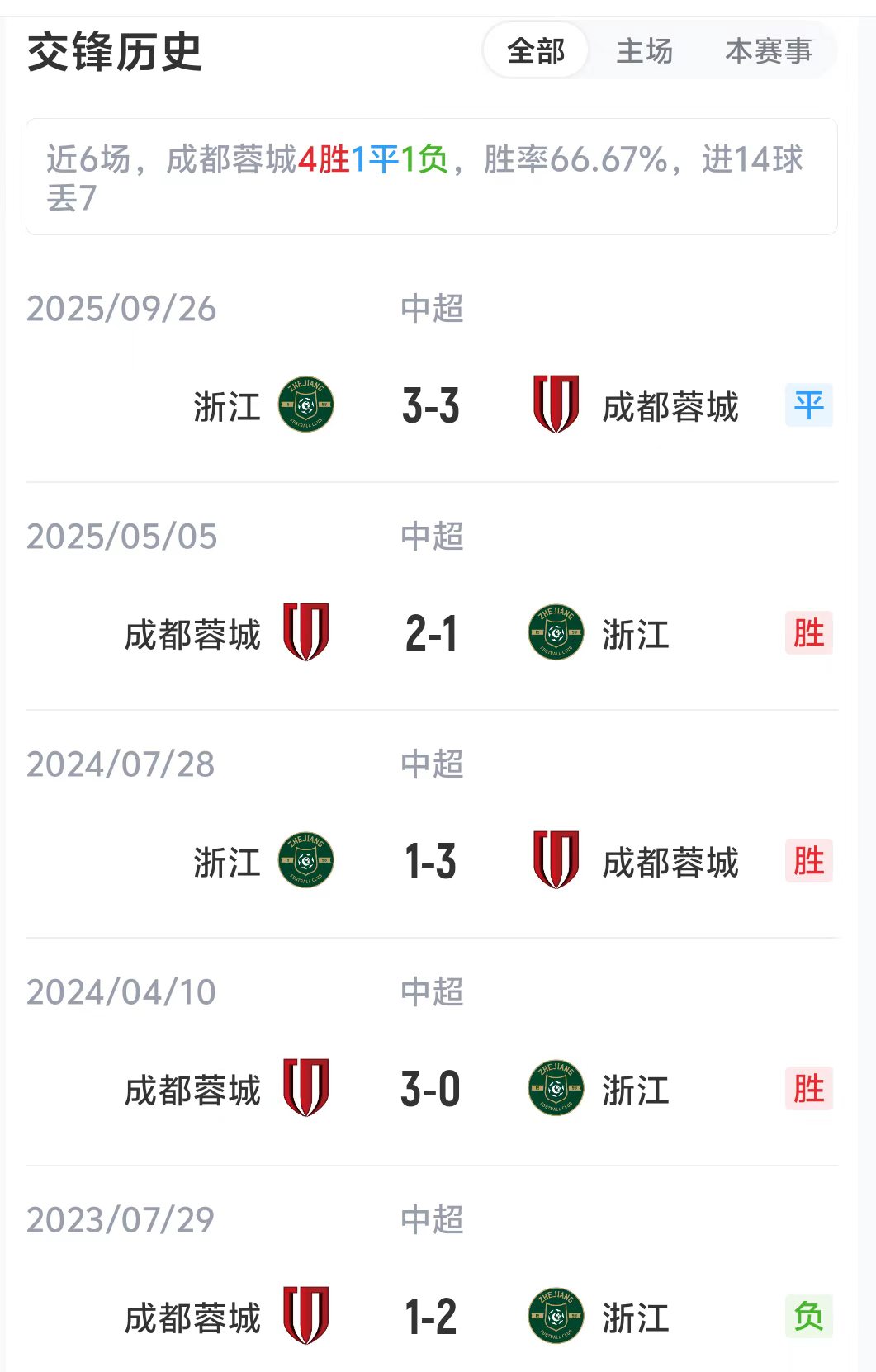Open the Zhejiang logo in the 2024/07/28 row
Screen dimensions: 876x1372
click(306, 861)
